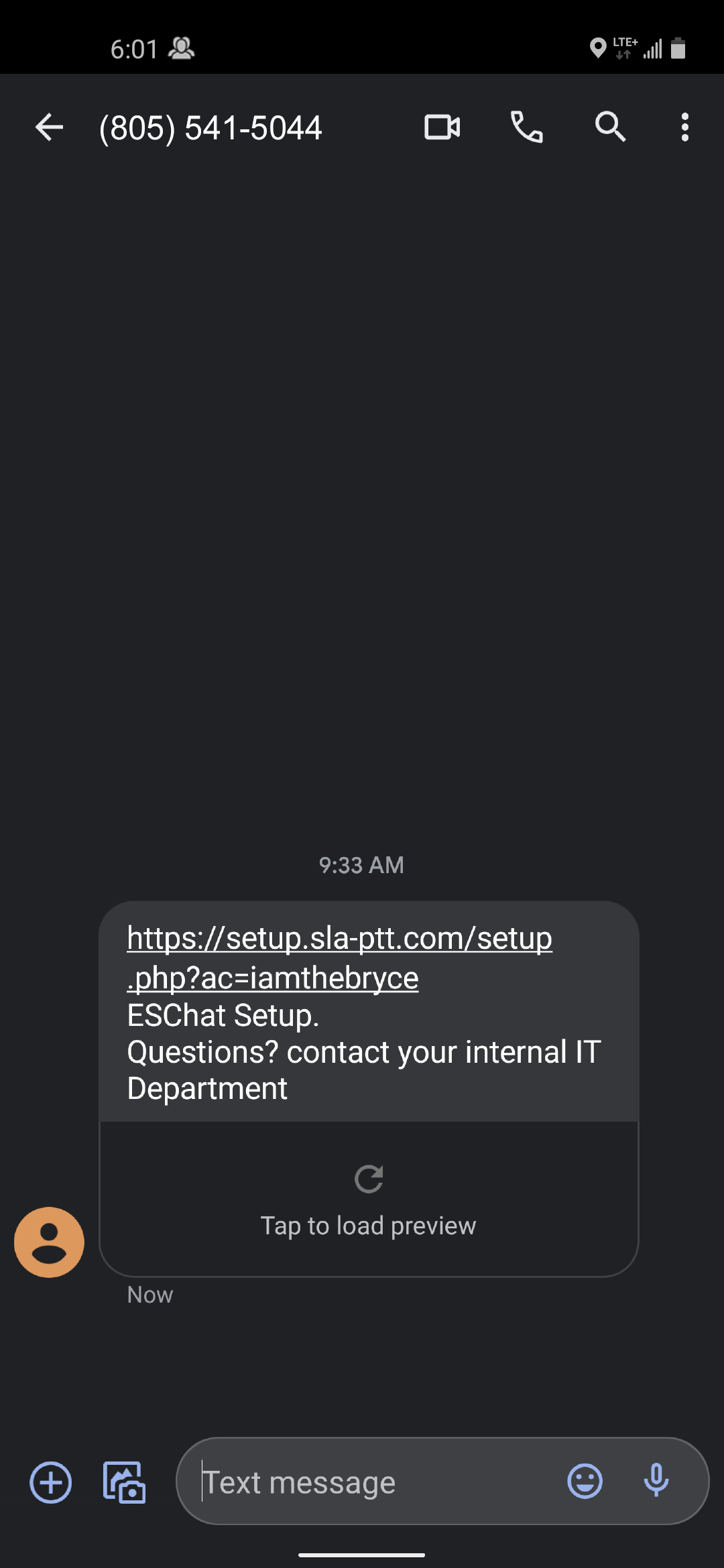This screenshot has height=1568, width=724.
Task: Tap the conversation title (805) 541-5044
Action: click(x=210, y=127)
